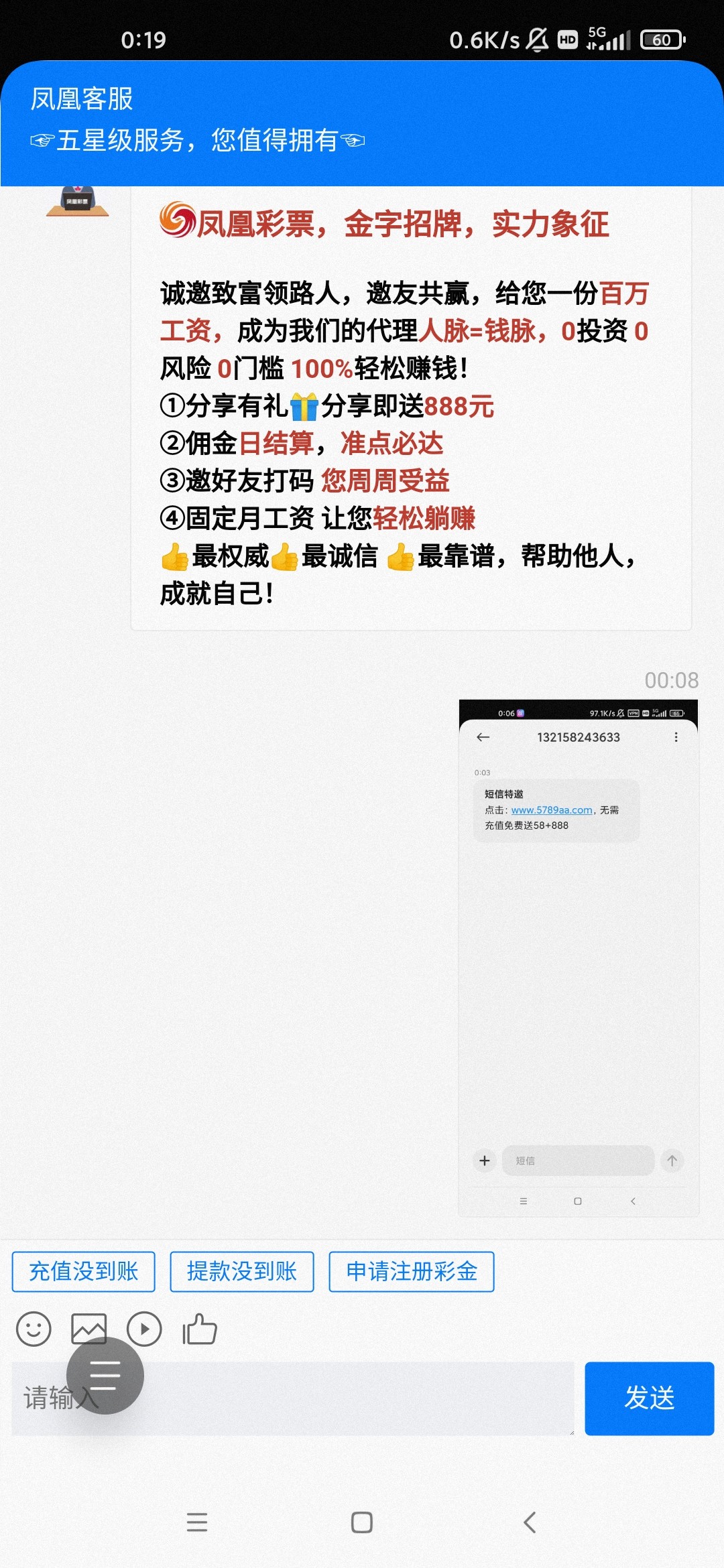Go back using the system back button
Image resolution: width=724 pixels, height=1568 pixels.
[530, 1522]
